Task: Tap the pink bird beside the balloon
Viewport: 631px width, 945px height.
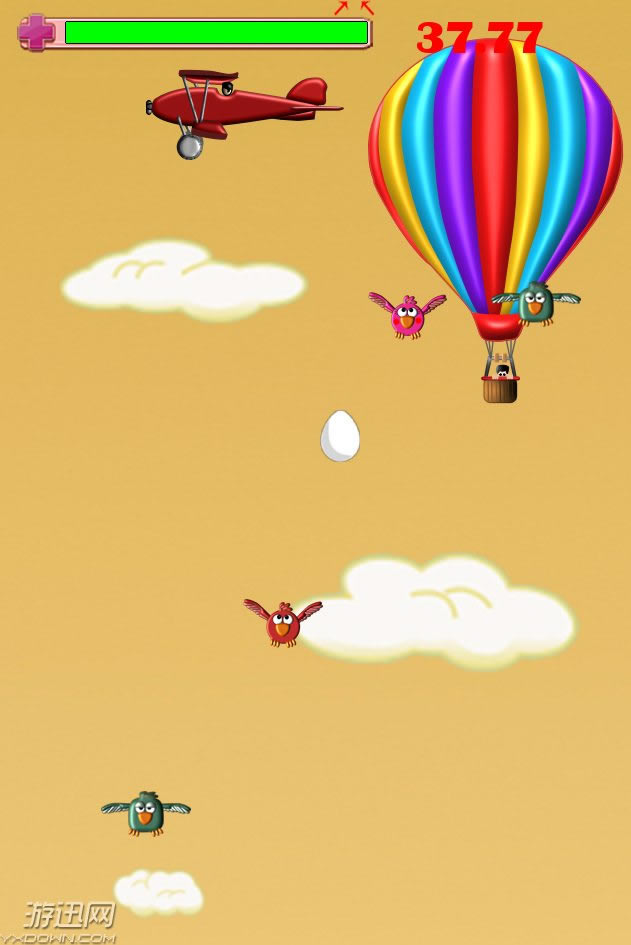Action: point(406,316)
